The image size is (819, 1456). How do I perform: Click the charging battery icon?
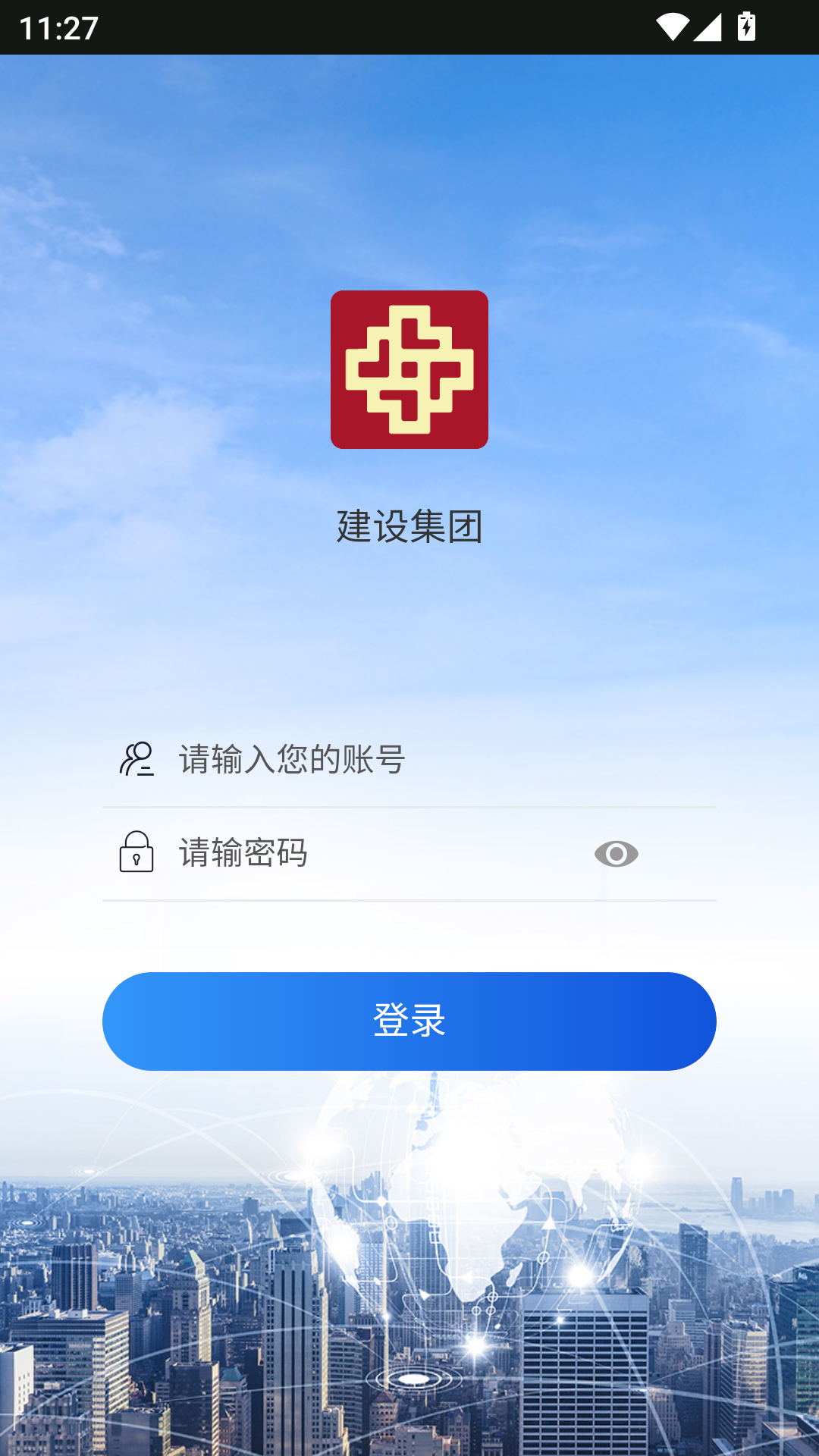click(x=746, y=27)
